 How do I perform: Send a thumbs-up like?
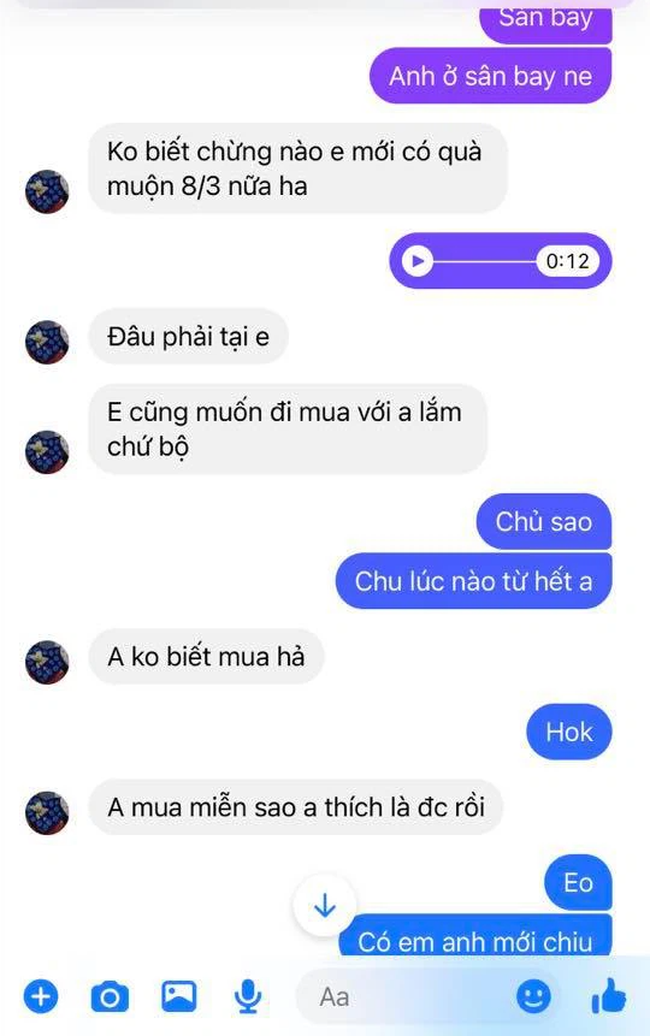tap(608, 996)
